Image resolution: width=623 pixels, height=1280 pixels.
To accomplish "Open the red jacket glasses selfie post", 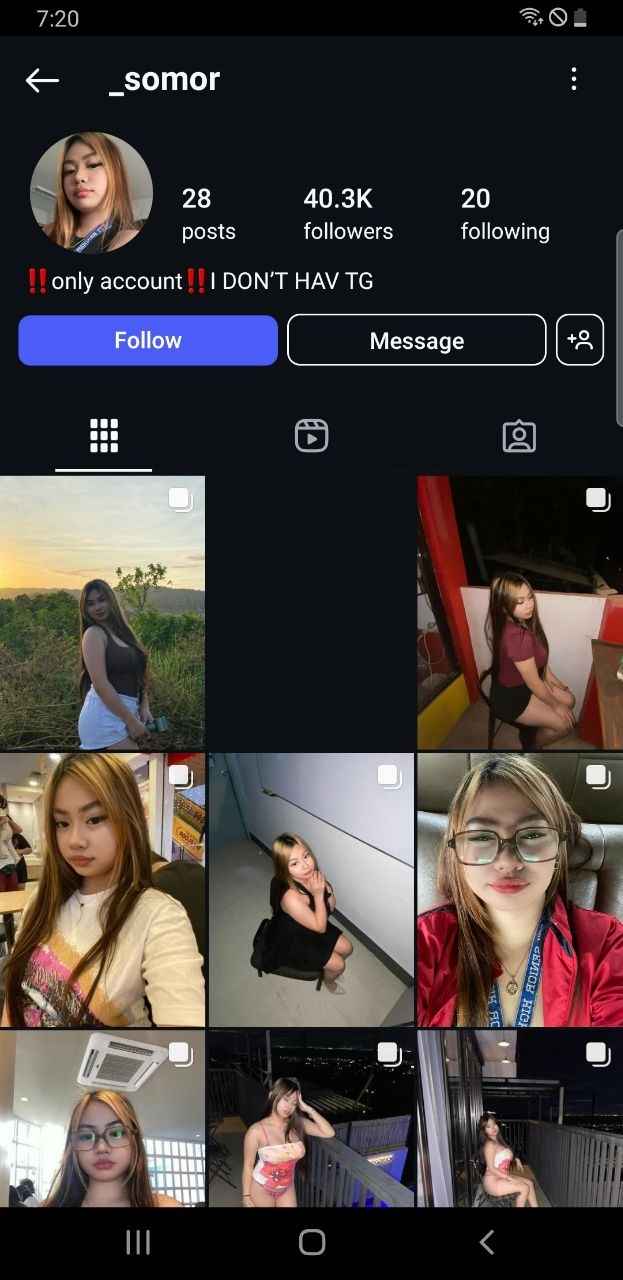I will (519, 889).
